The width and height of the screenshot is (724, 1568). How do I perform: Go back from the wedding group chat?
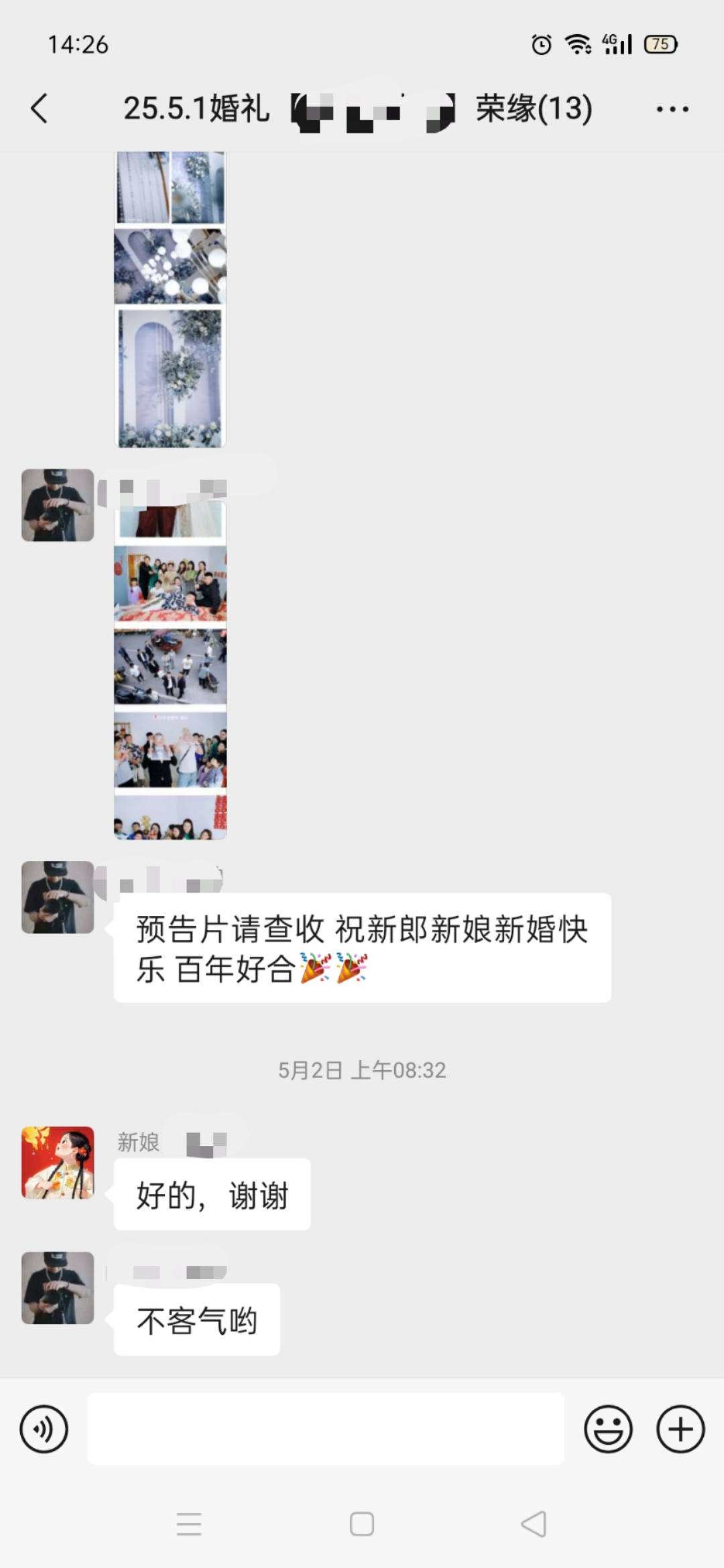point(40,109)
